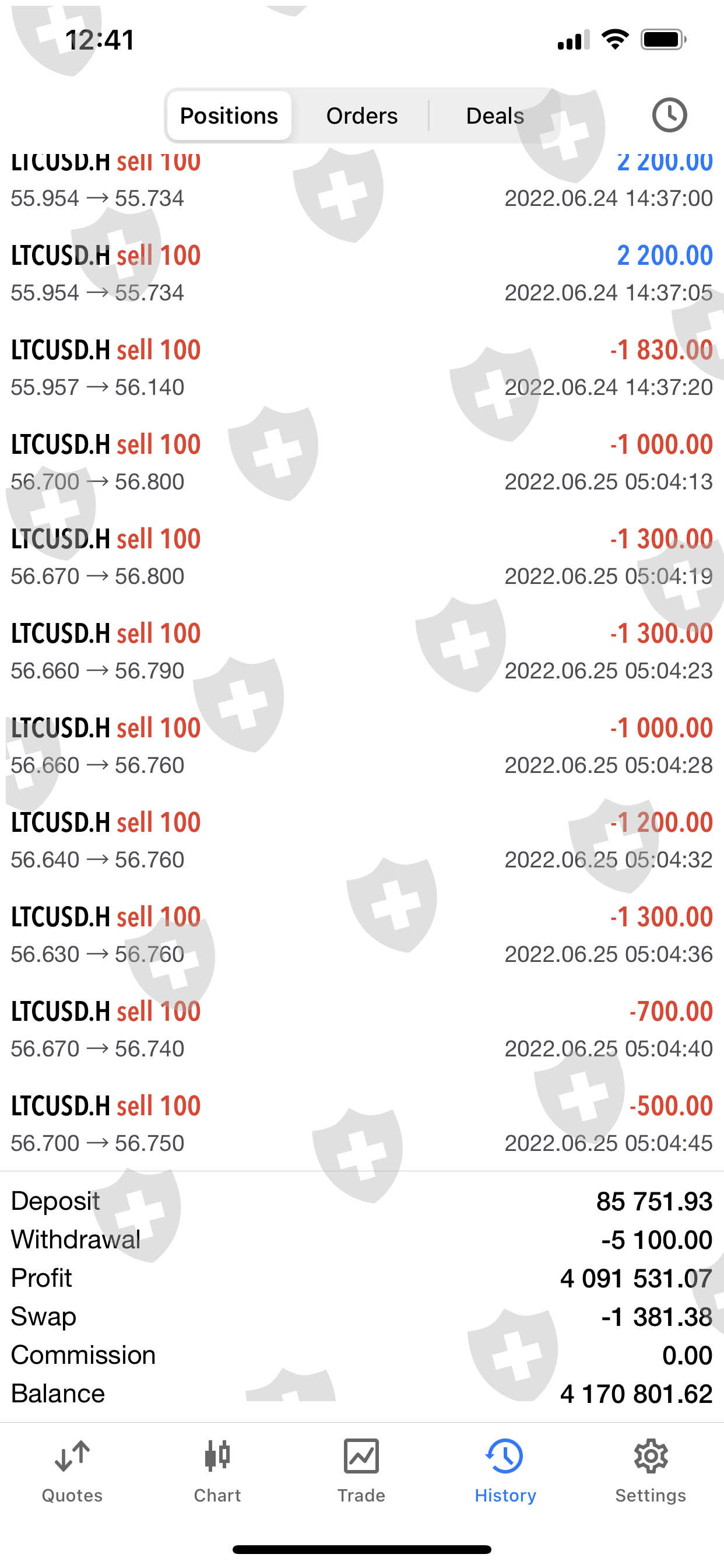Switch to the Orders segment
The height and width of the screenshot is (1568, 724).
click(361, 116)
